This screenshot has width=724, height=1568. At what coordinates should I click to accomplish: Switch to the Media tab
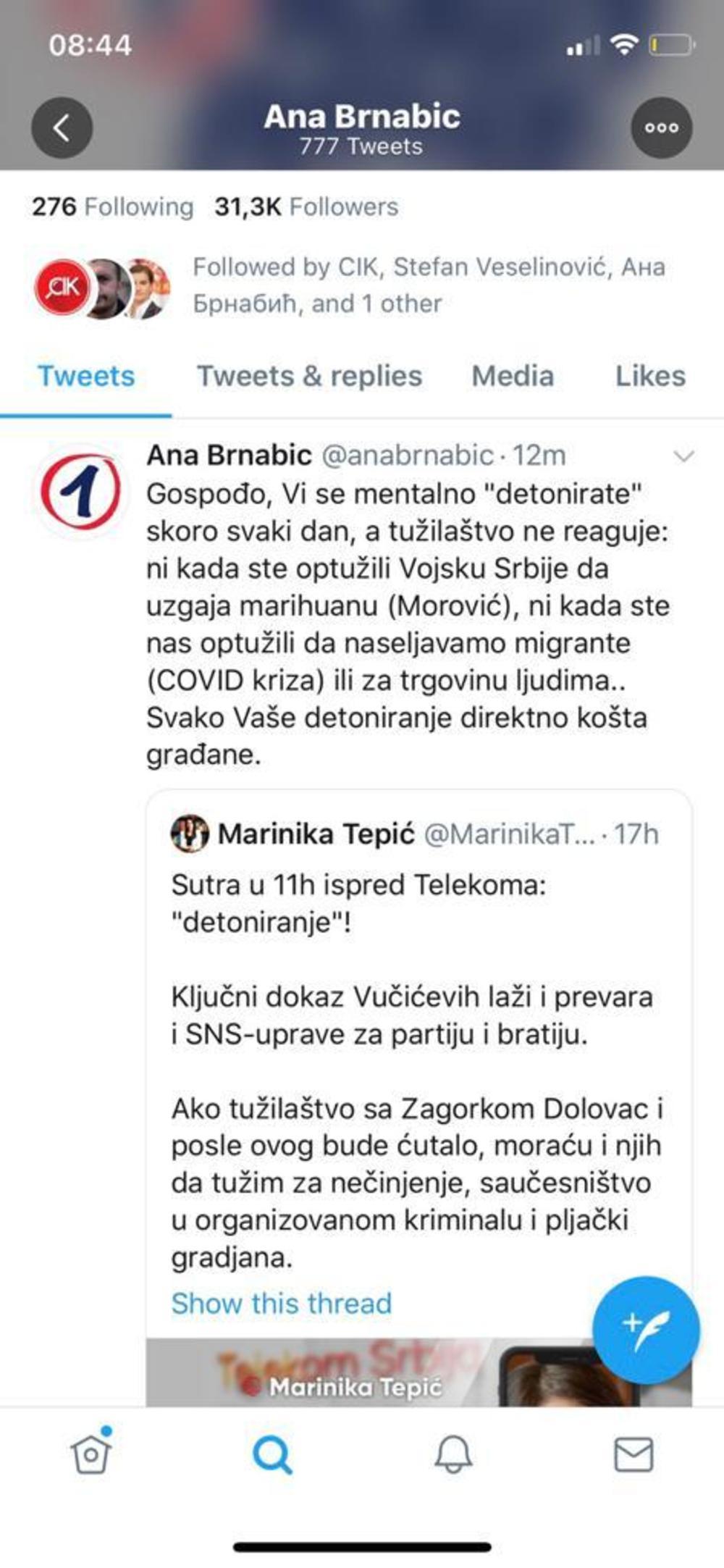[513, 377]
